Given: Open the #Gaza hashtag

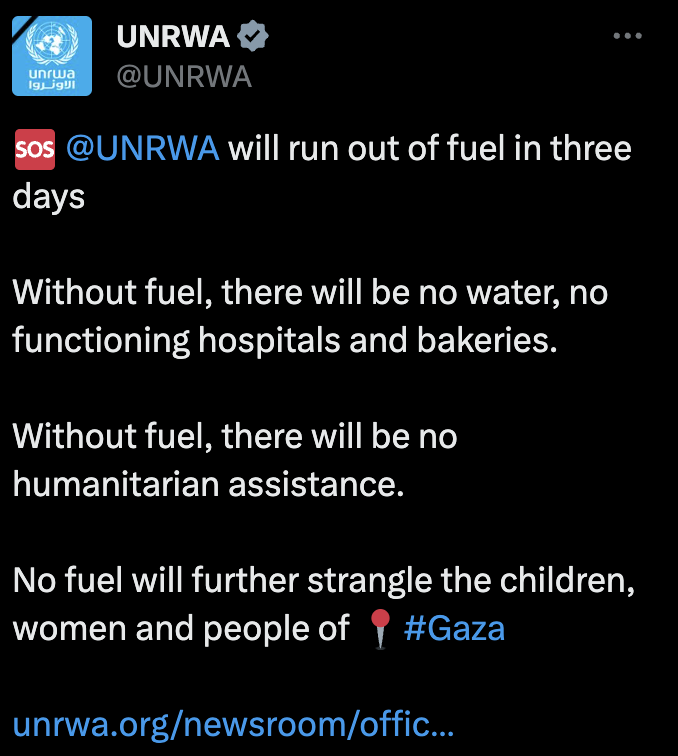Looking at the screenshot, I should click(x=454, y=628).
